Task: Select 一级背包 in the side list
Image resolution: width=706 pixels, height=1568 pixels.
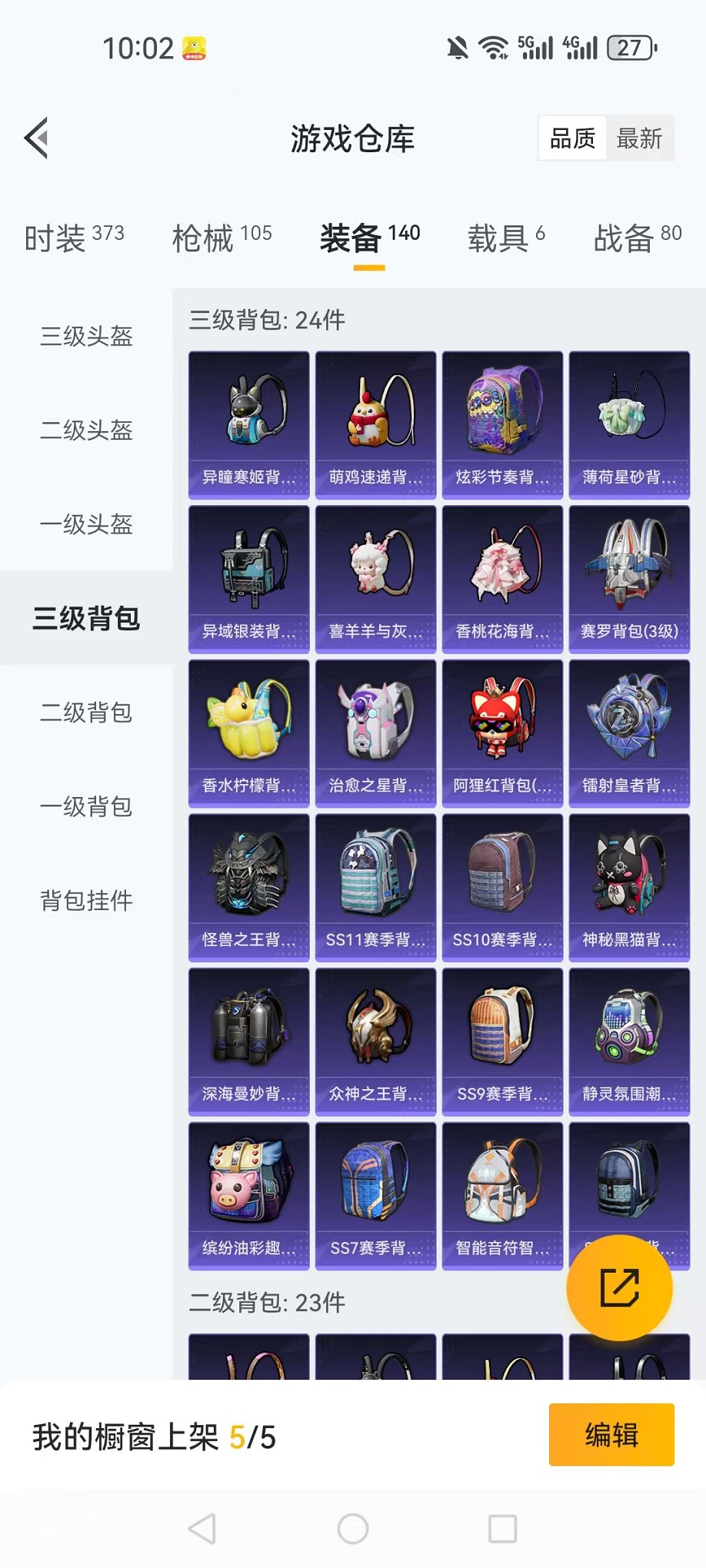Action: [86, 806]
